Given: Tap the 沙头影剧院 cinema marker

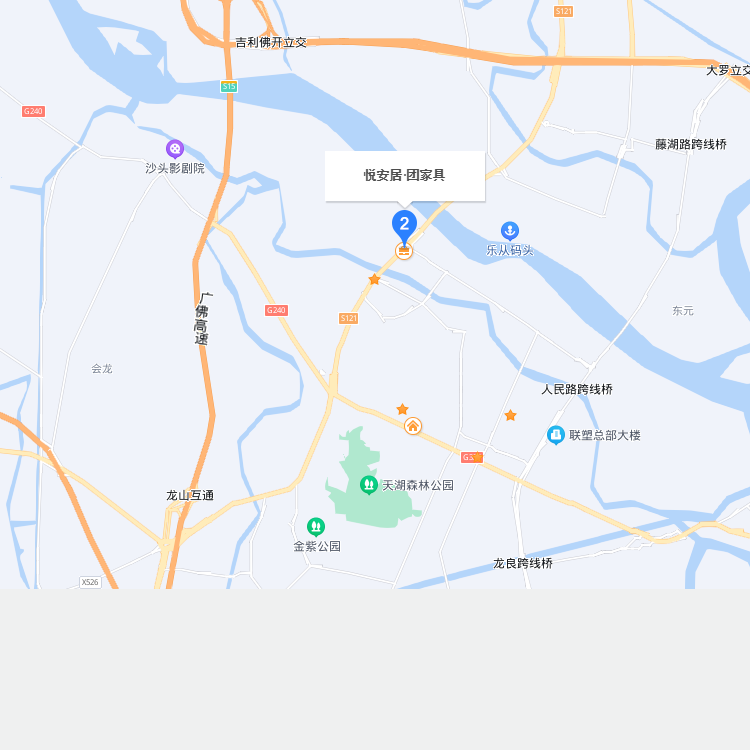Looking at the screenshot, I should (x=175, y=149).
